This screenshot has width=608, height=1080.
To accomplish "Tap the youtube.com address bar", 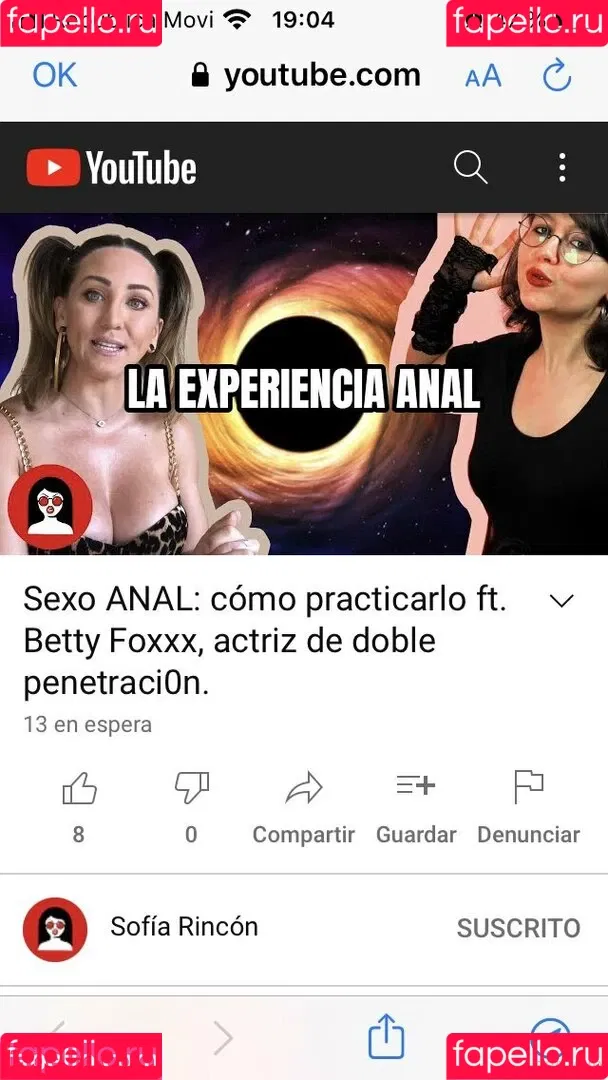I will [305, 75].
